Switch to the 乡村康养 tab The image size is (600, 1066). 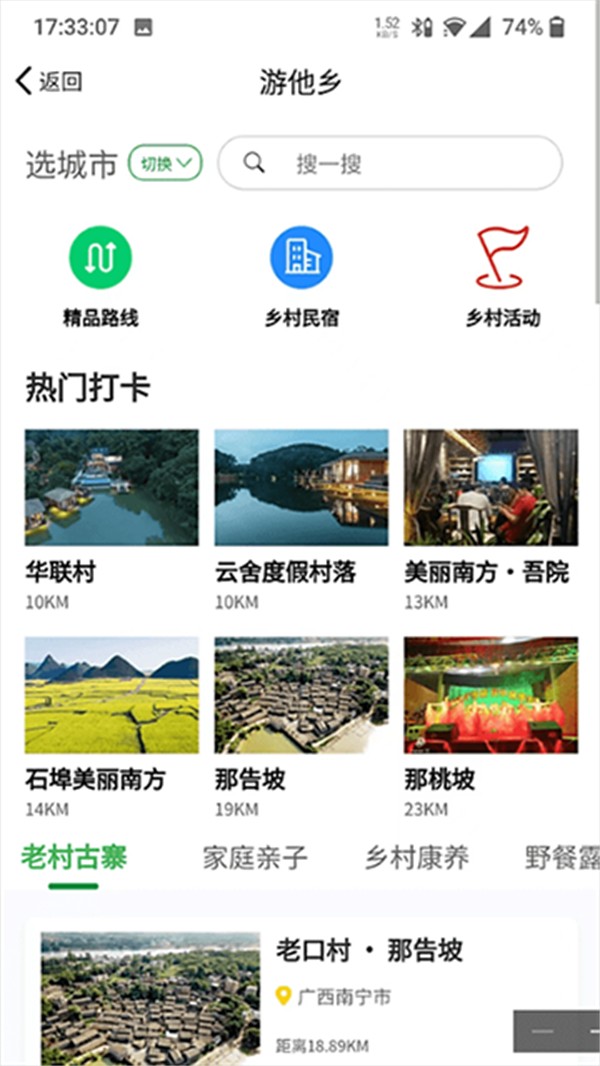[x=416, y=857]
